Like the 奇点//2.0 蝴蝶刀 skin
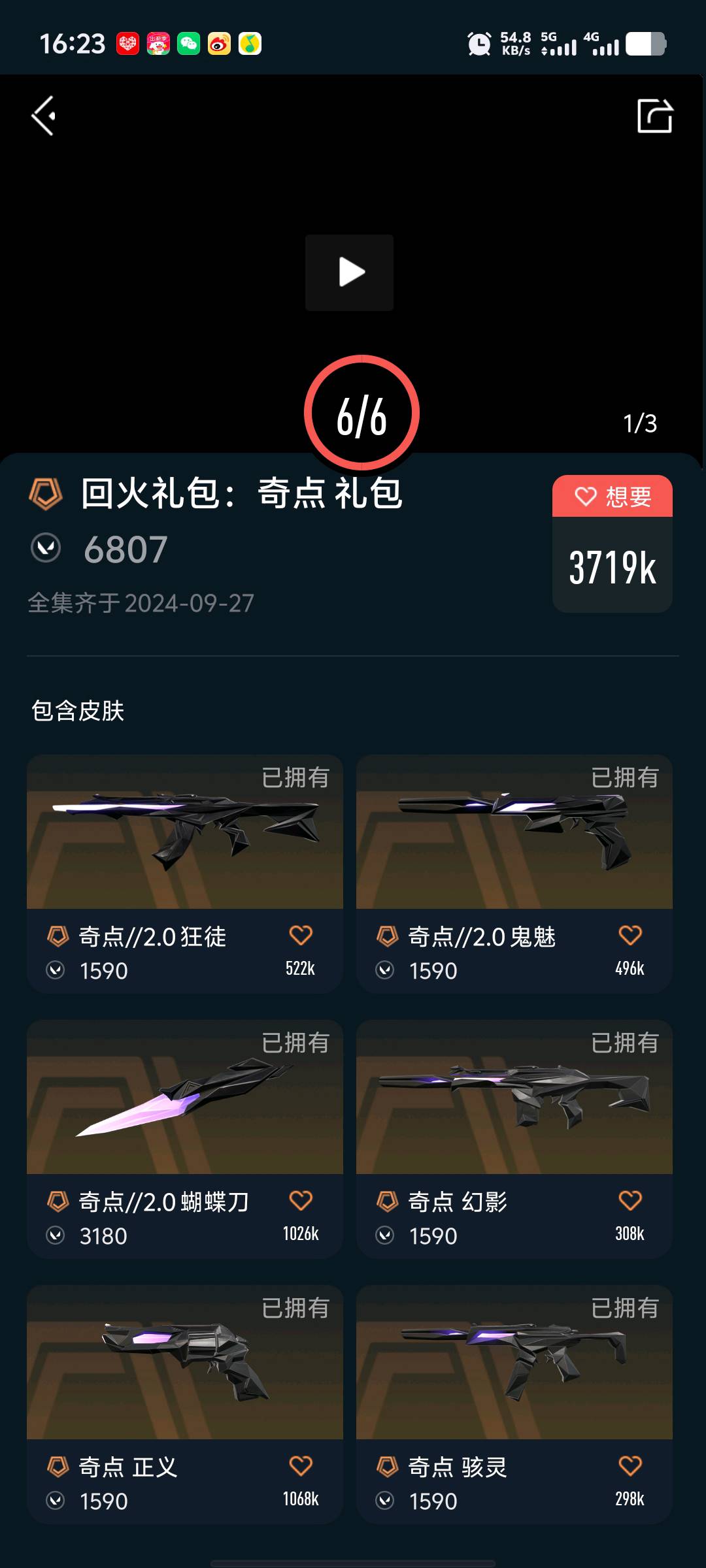706x1568 pixels. coord(301,1200)
